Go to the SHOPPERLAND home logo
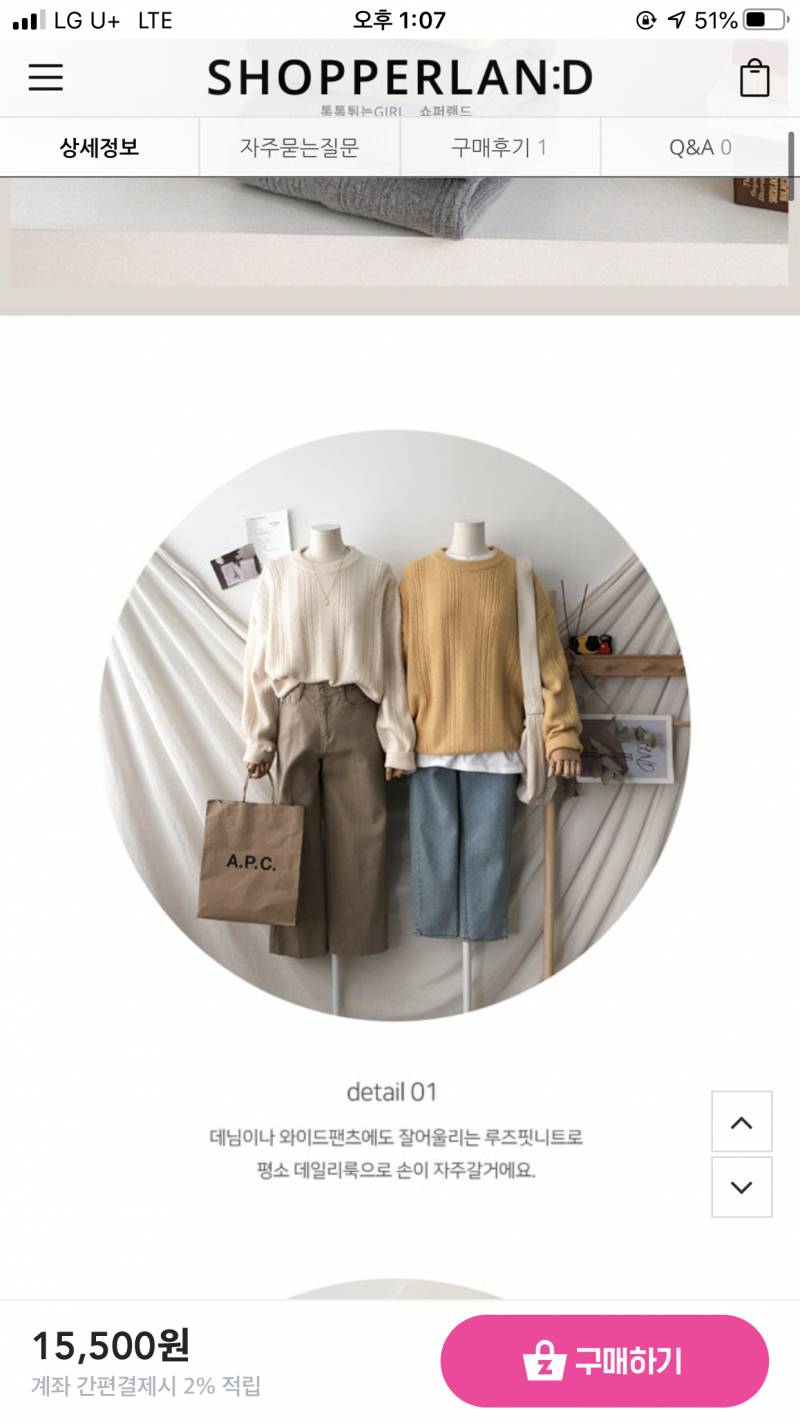 pyautogui.click(x=399, y=78)
